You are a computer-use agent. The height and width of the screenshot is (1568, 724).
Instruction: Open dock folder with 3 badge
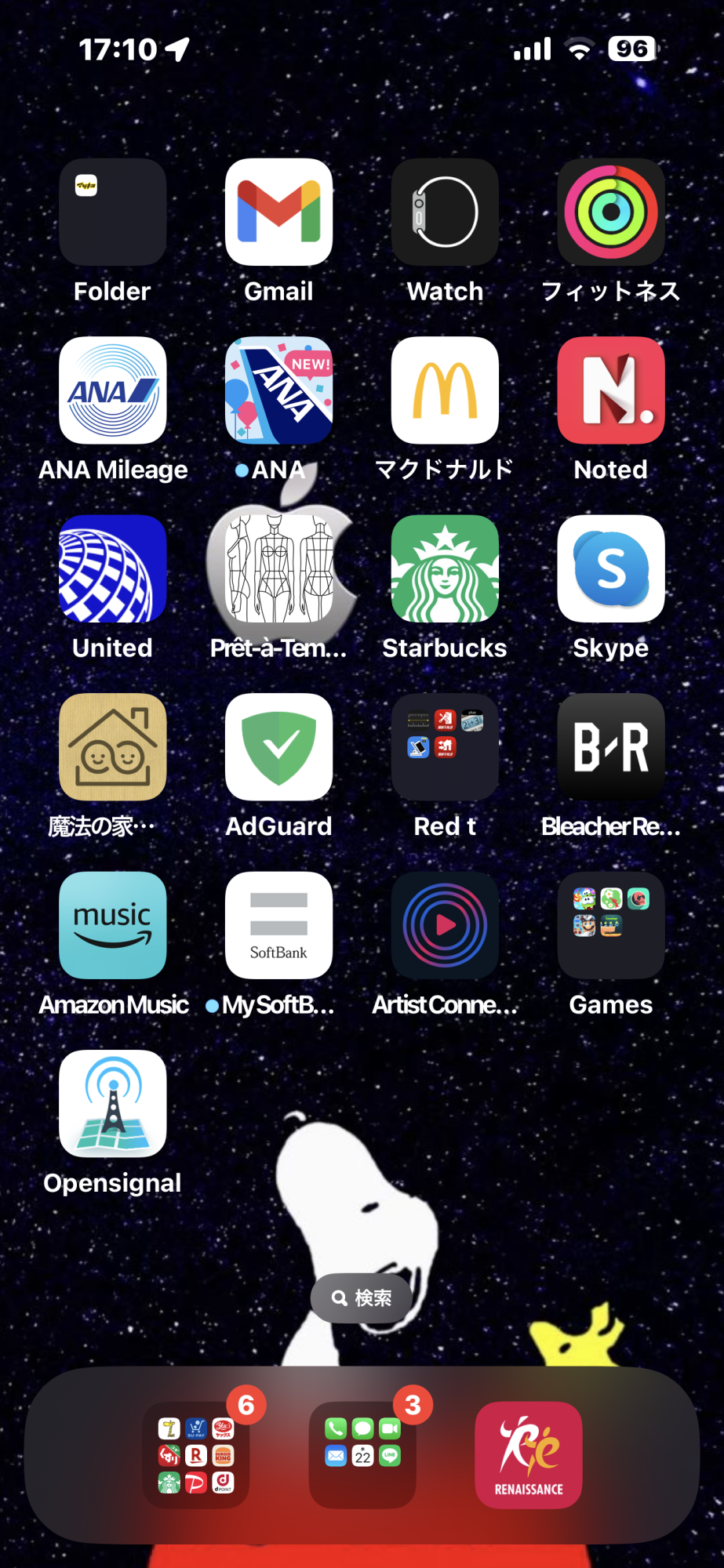[x=362, y=1455]
